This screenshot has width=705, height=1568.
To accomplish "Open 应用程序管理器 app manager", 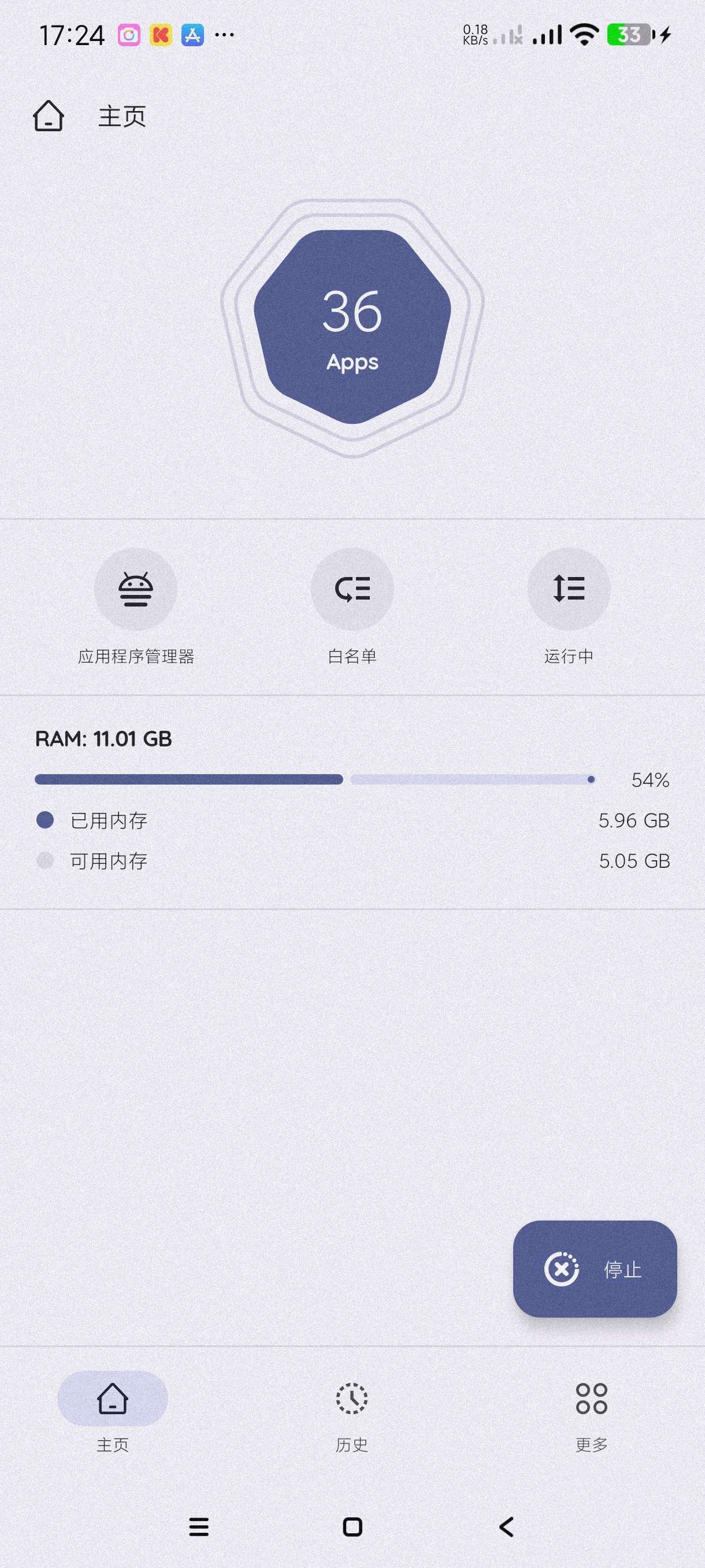I will click(x=136, y=589).
